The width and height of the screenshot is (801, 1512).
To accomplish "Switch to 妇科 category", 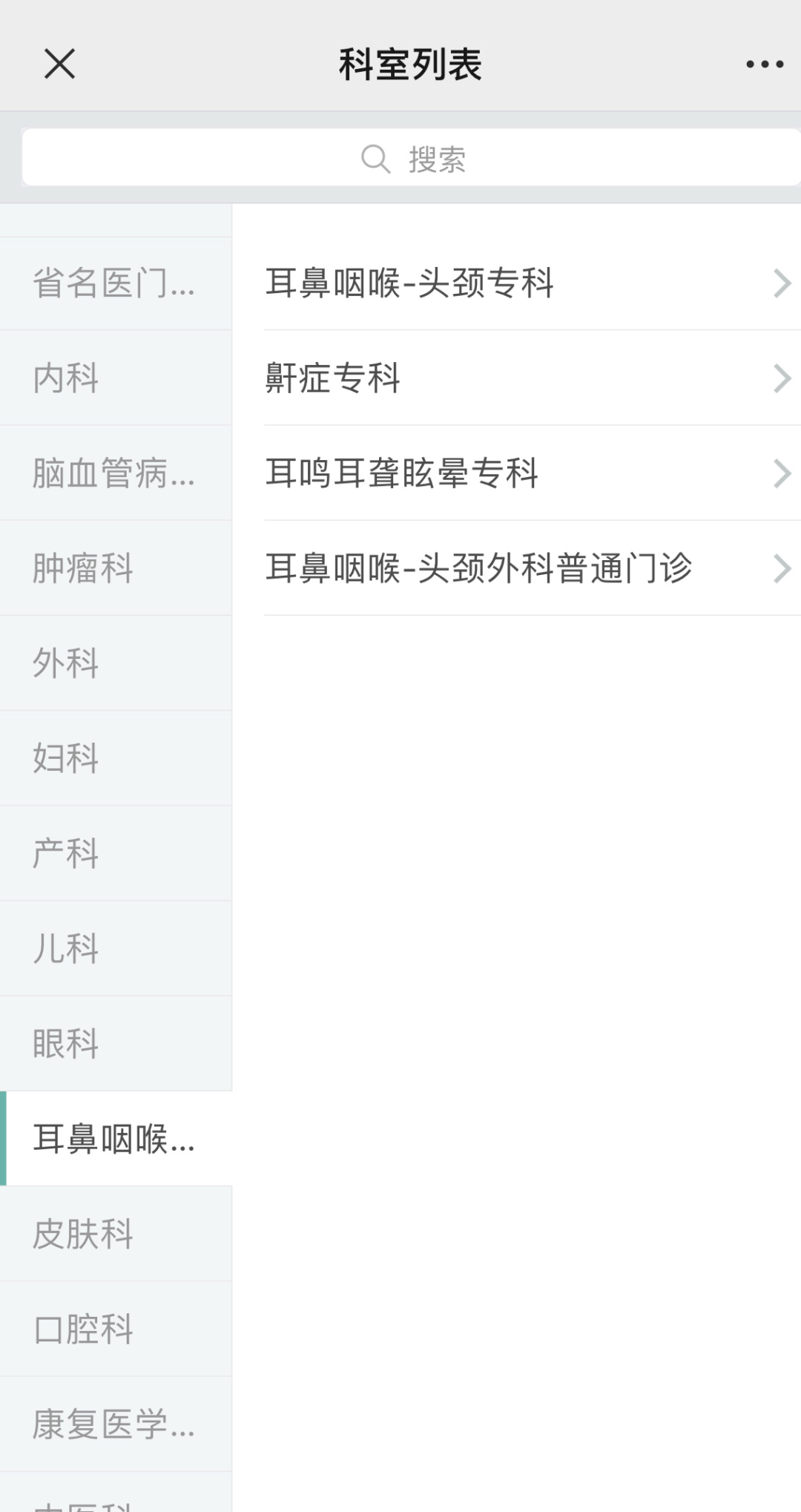I will tap(115, 758).
